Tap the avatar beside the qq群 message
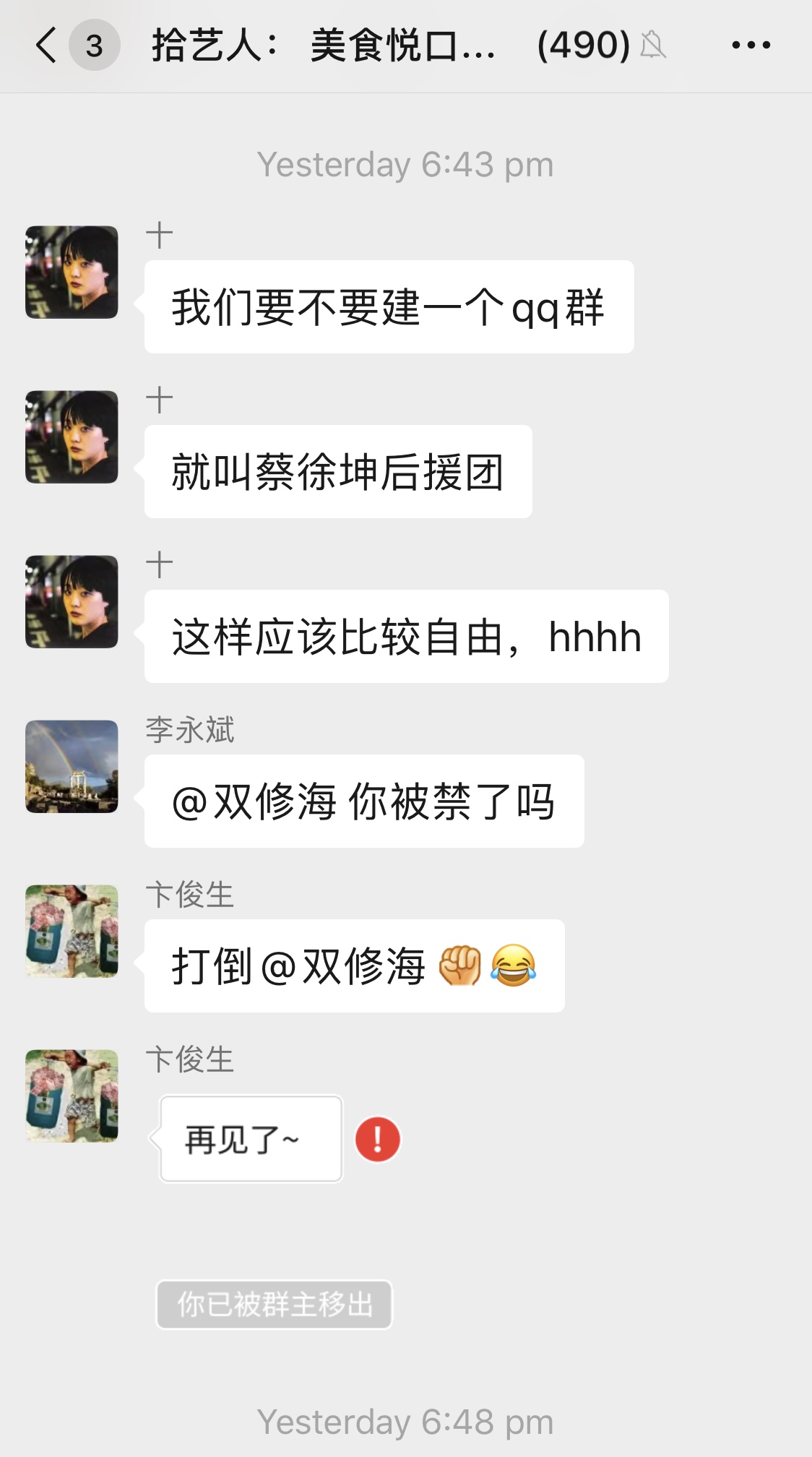This screenshot has width=812, height=1457. coord(72,272)
